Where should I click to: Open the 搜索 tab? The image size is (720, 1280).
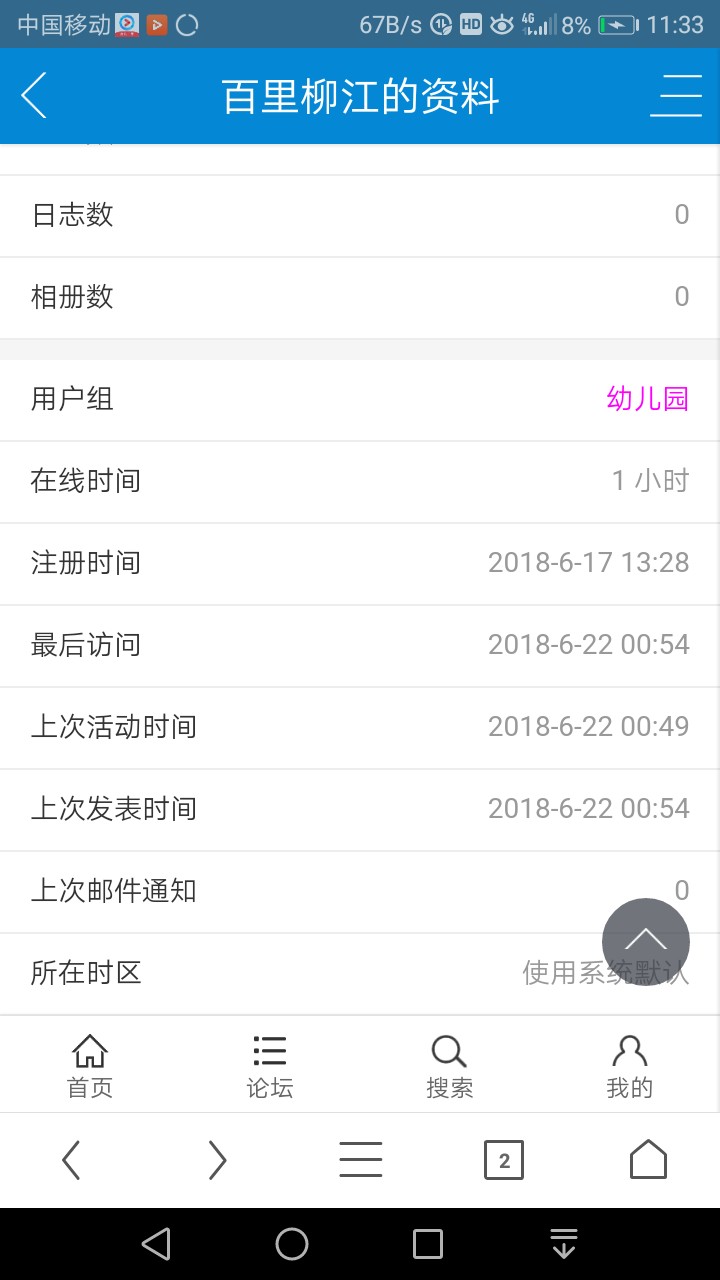450,1066
